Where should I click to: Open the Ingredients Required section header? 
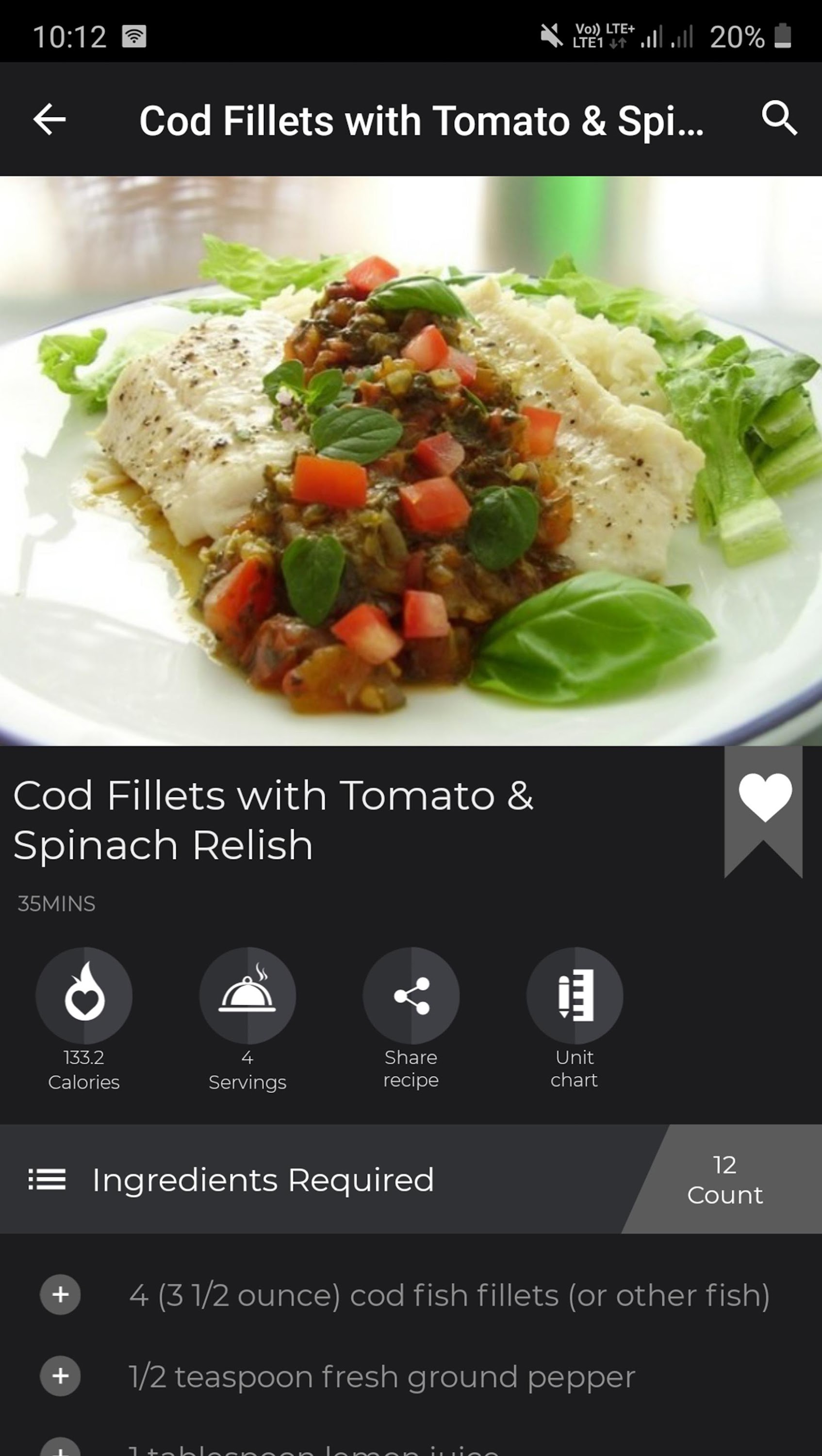[263, 1180]
